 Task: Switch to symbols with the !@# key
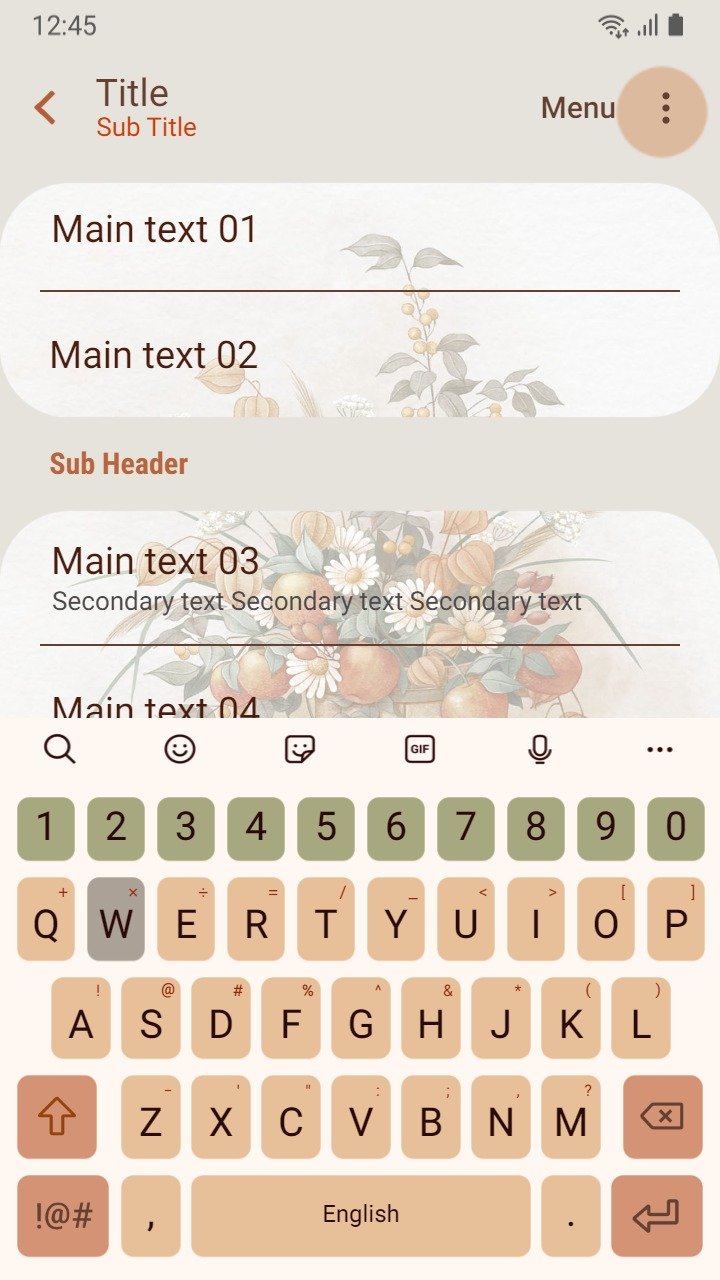[x=63, y=1215]
